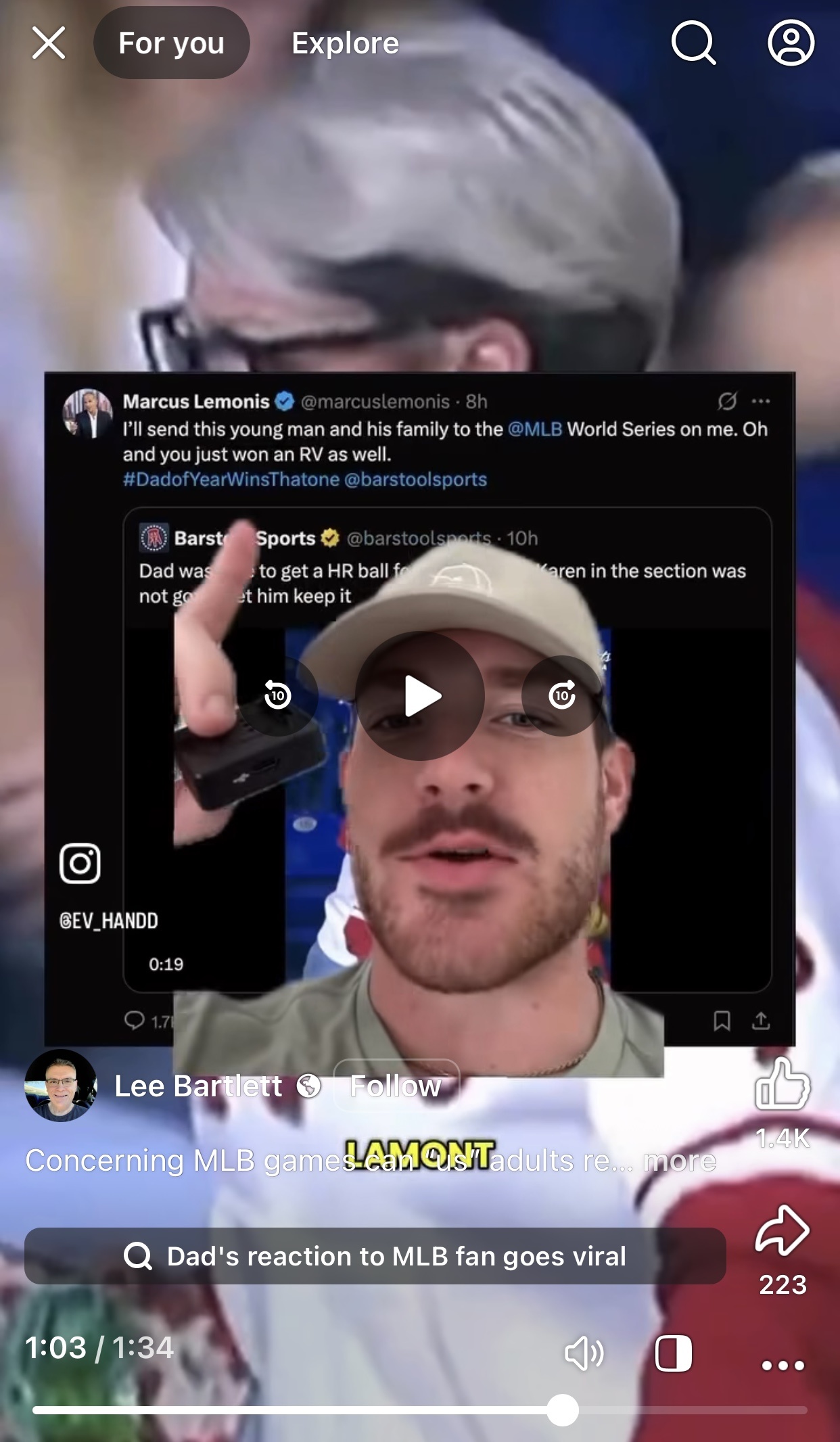
Task: Toggle the split view display icon
Action: (x=674, y=1353)
